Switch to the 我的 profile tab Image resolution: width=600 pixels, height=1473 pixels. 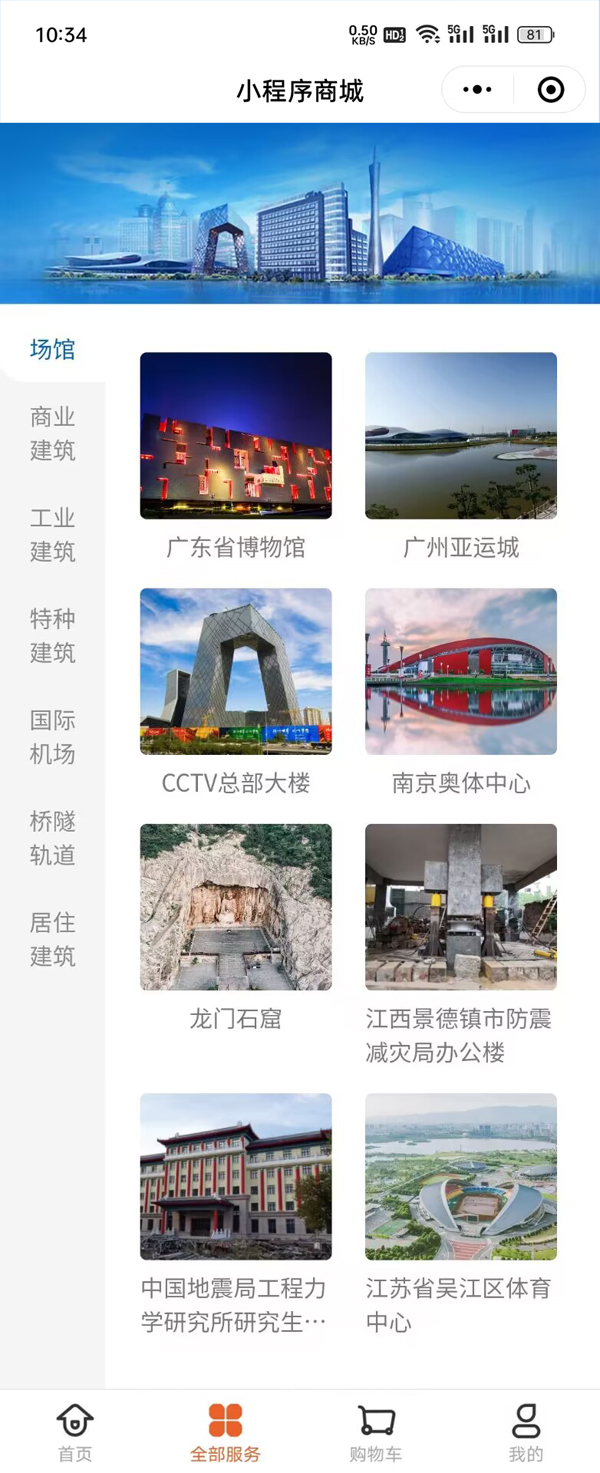click(x=525, y=1431)
